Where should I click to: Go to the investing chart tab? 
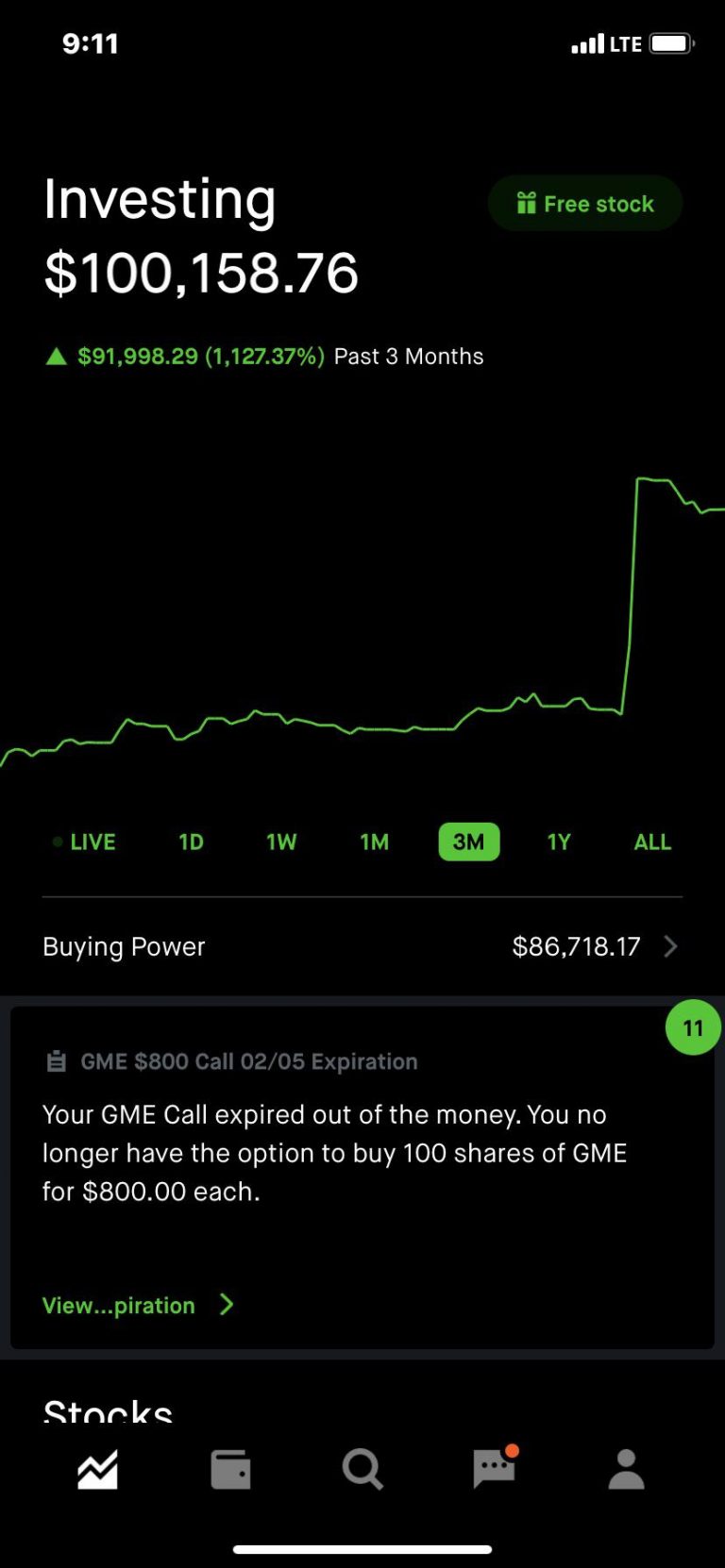(x=98, y=1470)
